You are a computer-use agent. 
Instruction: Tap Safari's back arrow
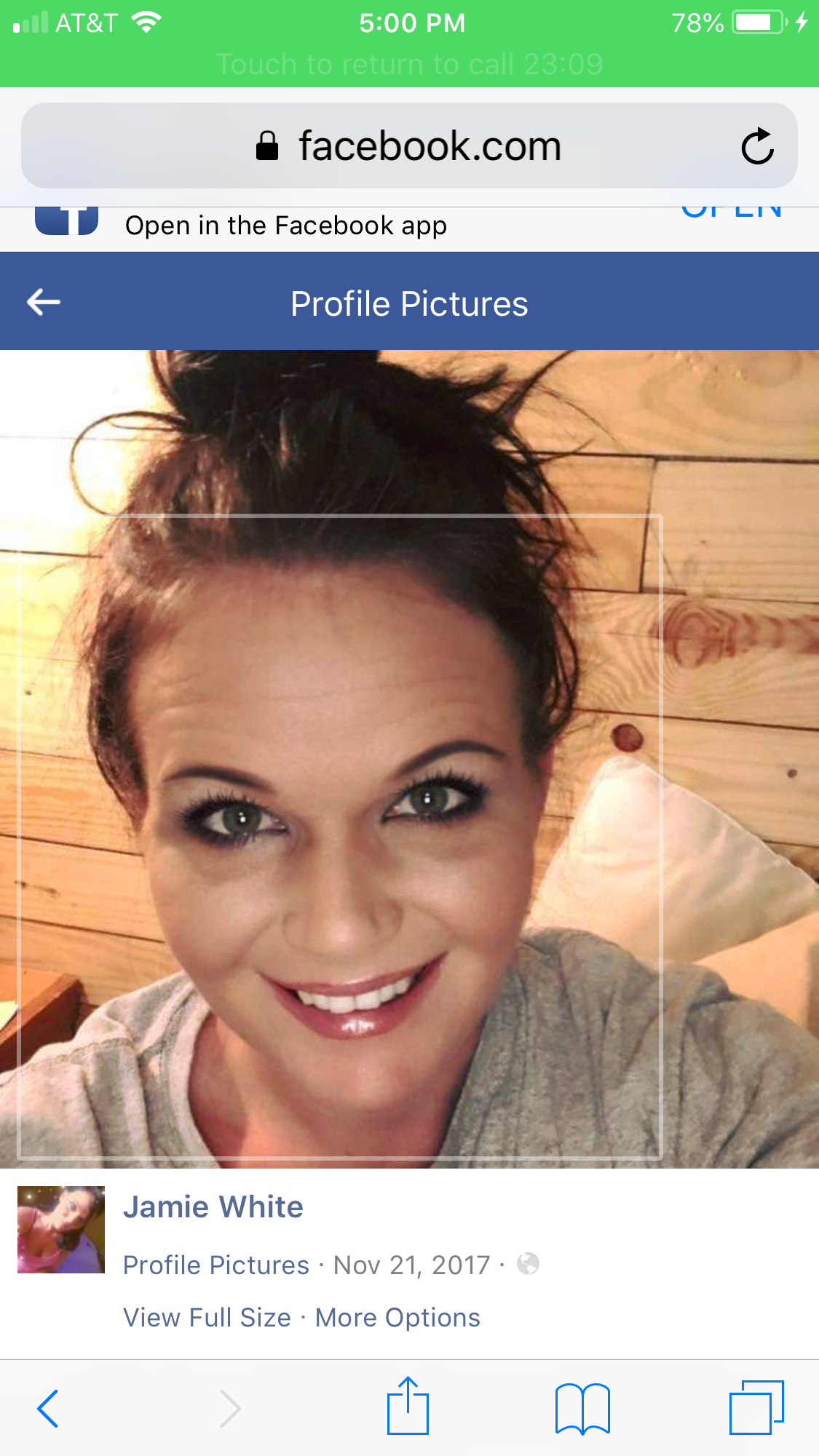tap(48, 1409)
